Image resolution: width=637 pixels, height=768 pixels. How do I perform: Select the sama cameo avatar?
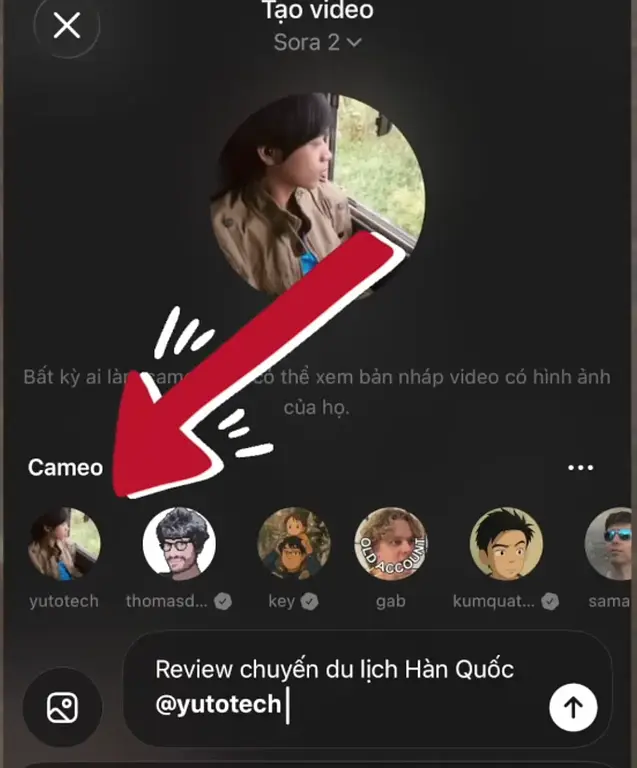click(x=612, y=544)
